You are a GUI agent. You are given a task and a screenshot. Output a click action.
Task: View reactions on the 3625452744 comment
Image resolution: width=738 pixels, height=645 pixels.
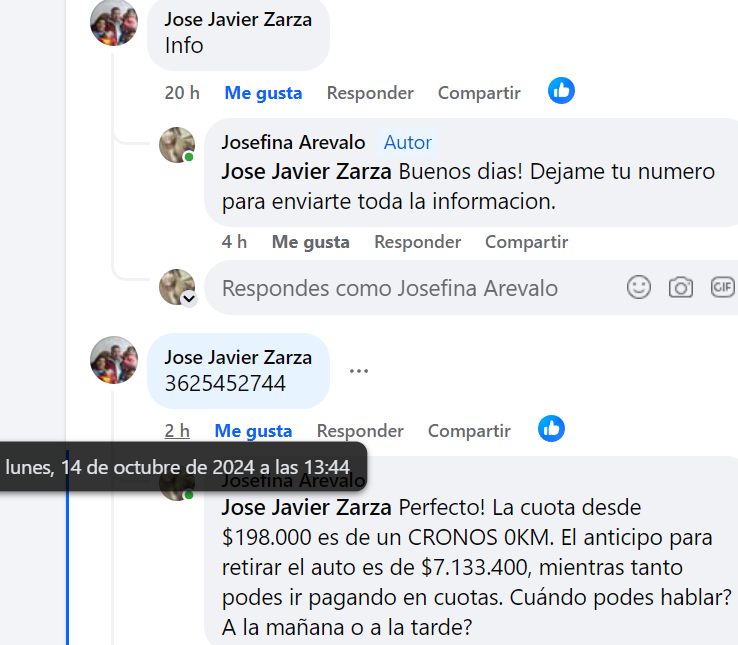552,429
